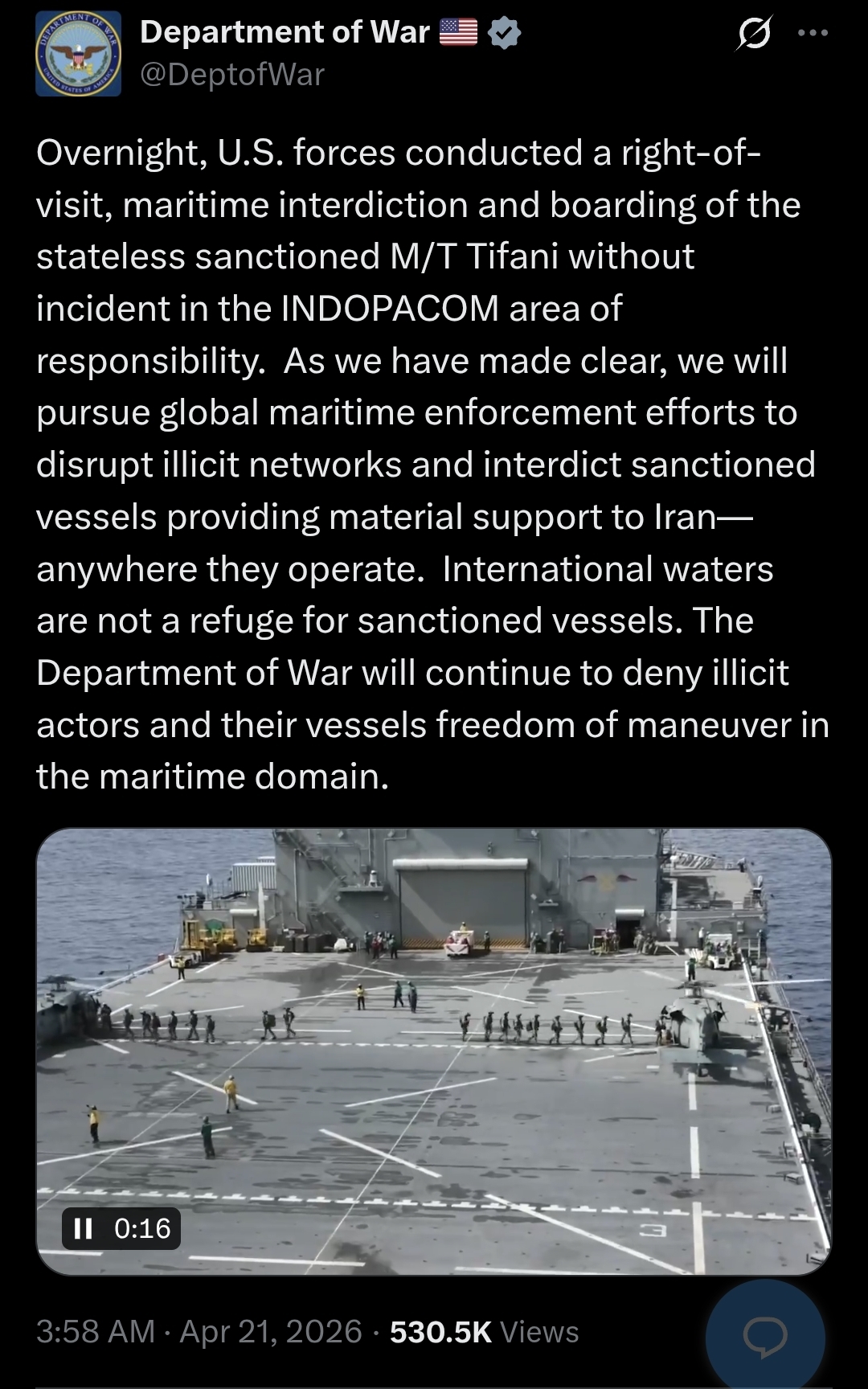
Task: Open the Department of War profile avatar
Action: point(78,54)
